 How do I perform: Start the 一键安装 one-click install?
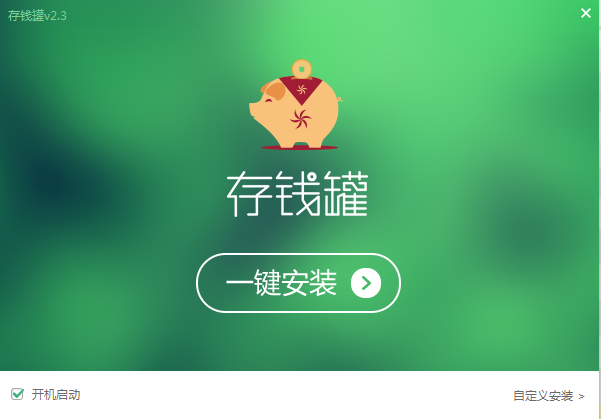[298, 284]
